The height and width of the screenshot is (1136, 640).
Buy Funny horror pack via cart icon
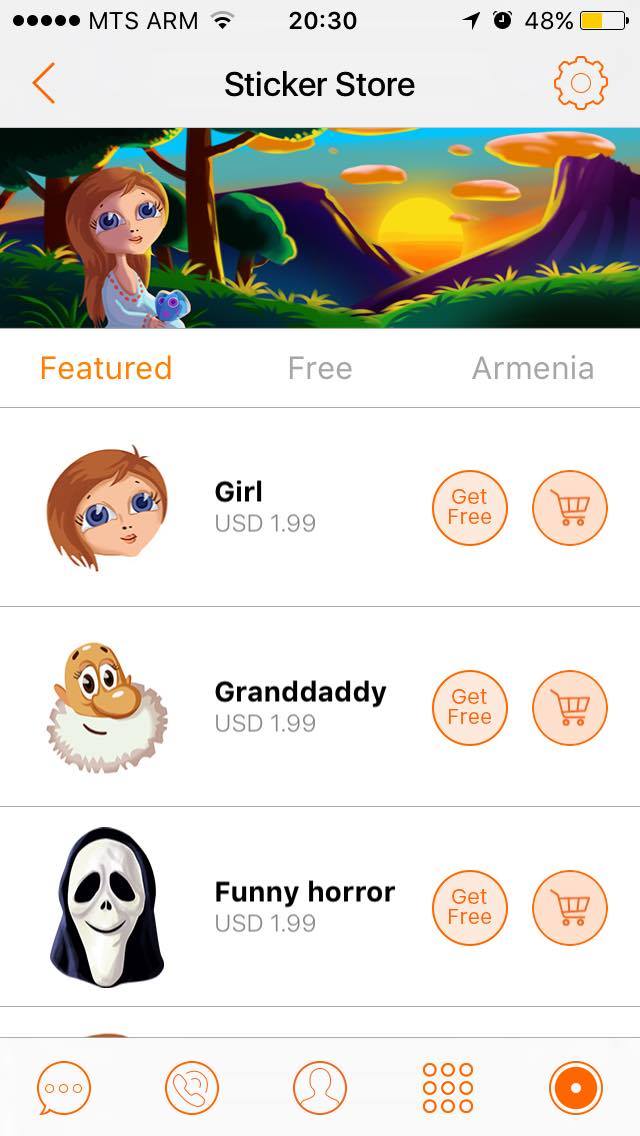[570, 908]
